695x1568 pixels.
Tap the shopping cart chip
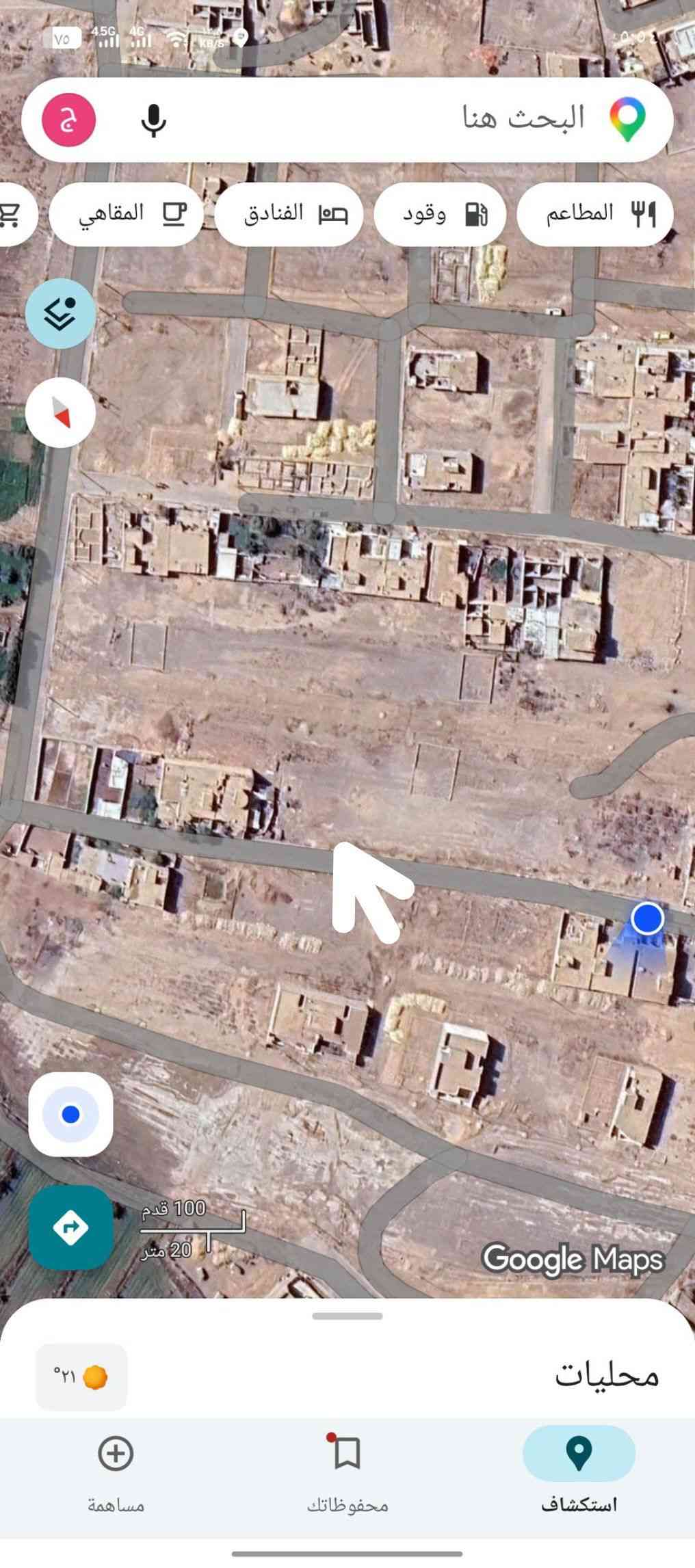pyautogui.click(x=12, y=214)
